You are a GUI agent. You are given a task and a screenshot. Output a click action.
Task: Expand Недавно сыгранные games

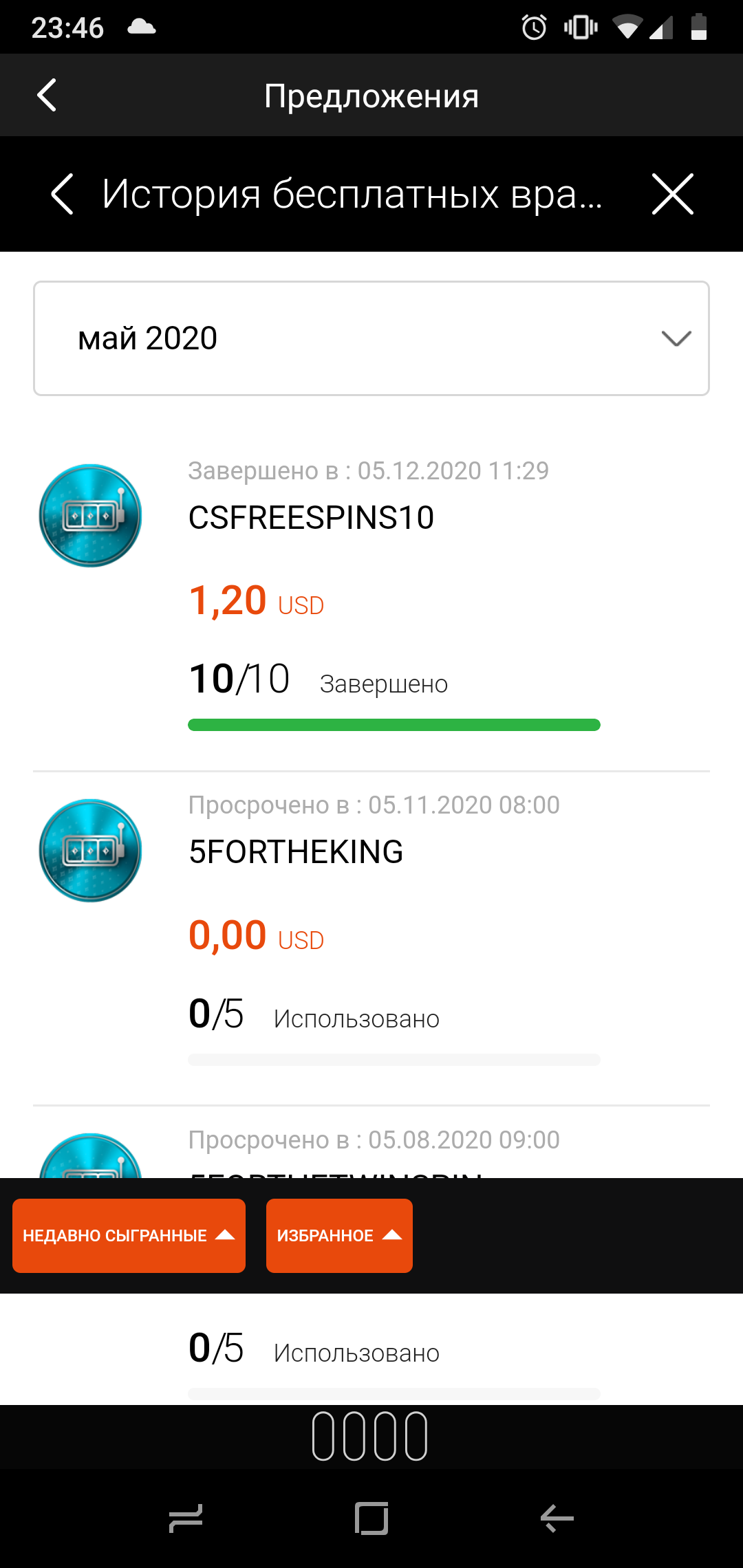coord(129,1236)
